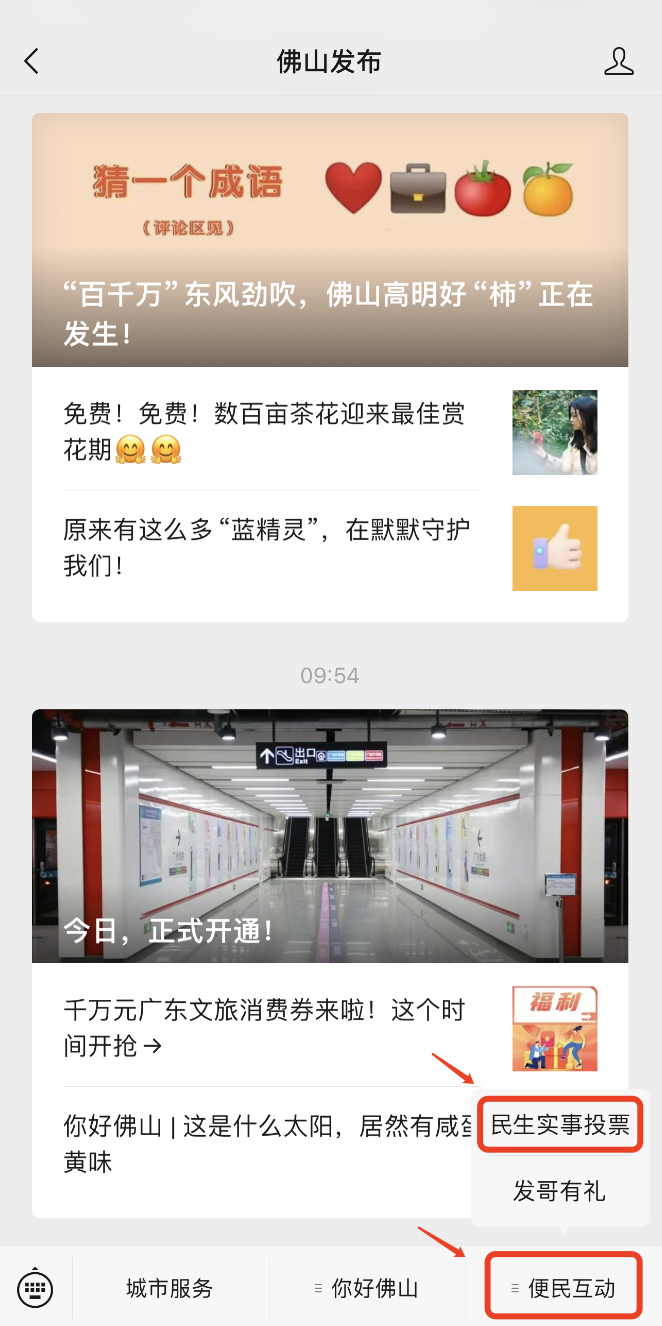Select 民生实事投票 from the popup
The width and height of the screenshot is (662, 1326).
pos(560,1125)
